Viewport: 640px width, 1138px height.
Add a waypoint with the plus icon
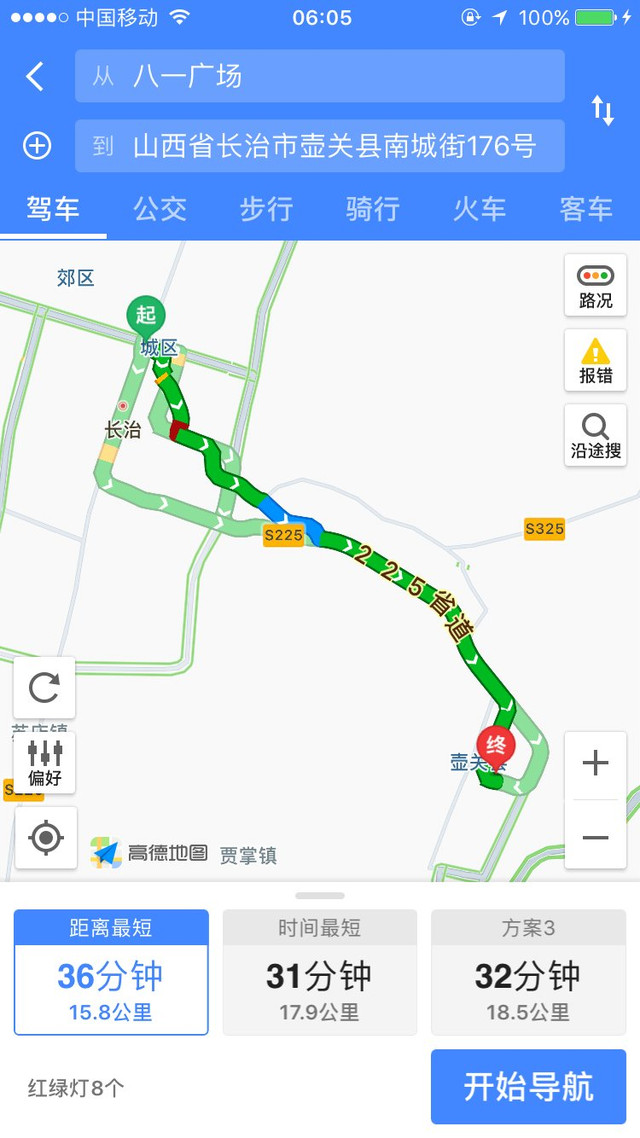click(37, 147)
